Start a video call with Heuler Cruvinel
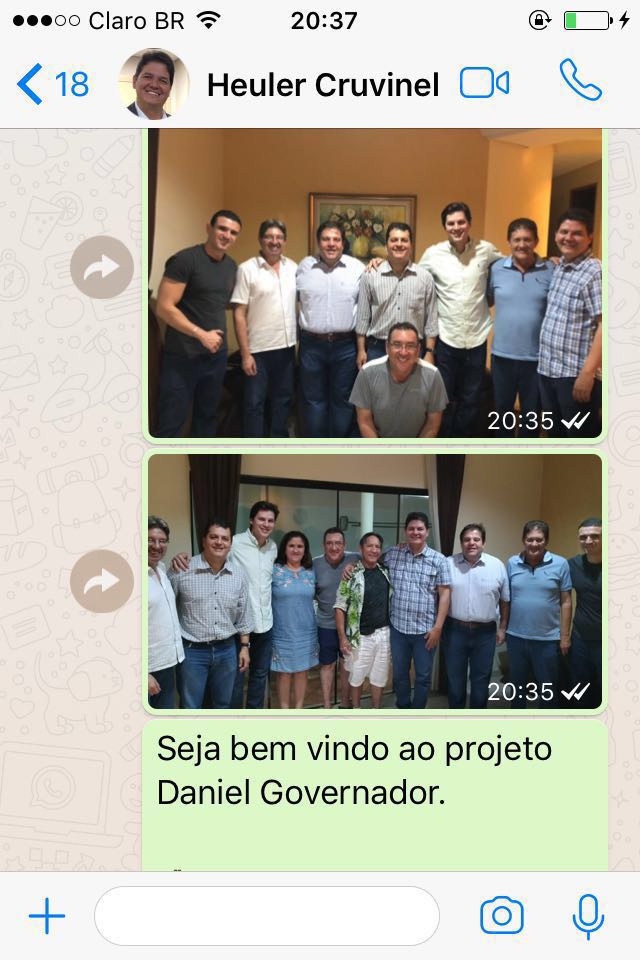 pos(484,83)
